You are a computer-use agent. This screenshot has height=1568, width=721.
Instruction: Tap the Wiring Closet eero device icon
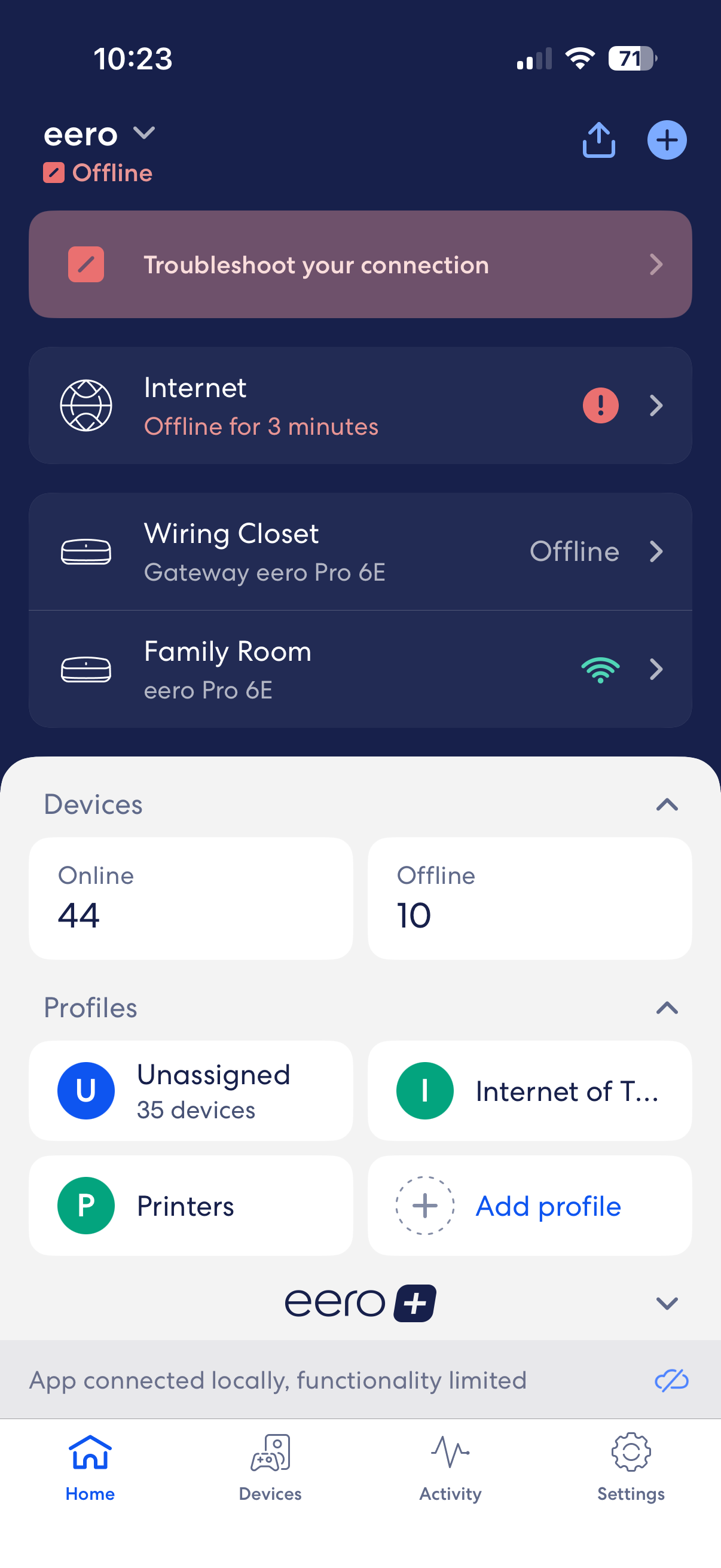click(85, 551)
